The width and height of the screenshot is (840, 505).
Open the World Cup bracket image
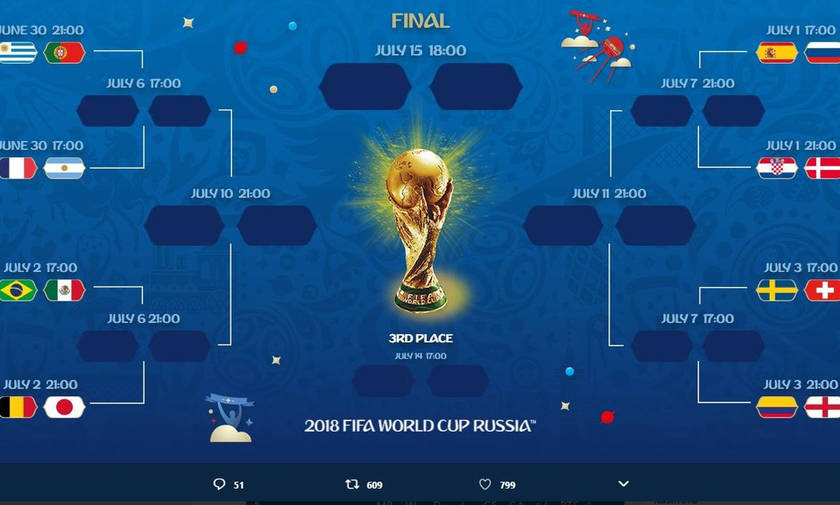click(420, 230)
